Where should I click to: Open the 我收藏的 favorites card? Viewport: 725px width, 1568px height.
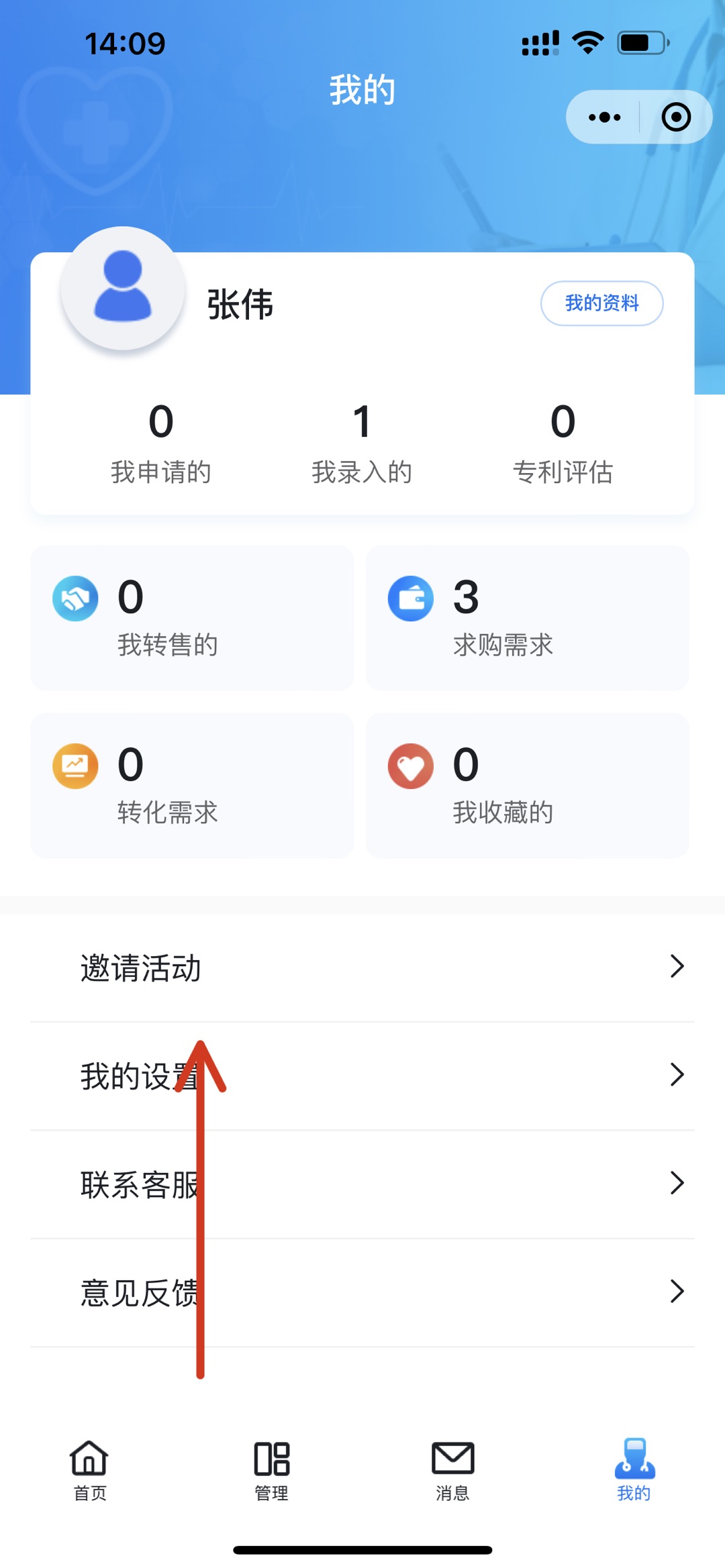tap(528, 786)
